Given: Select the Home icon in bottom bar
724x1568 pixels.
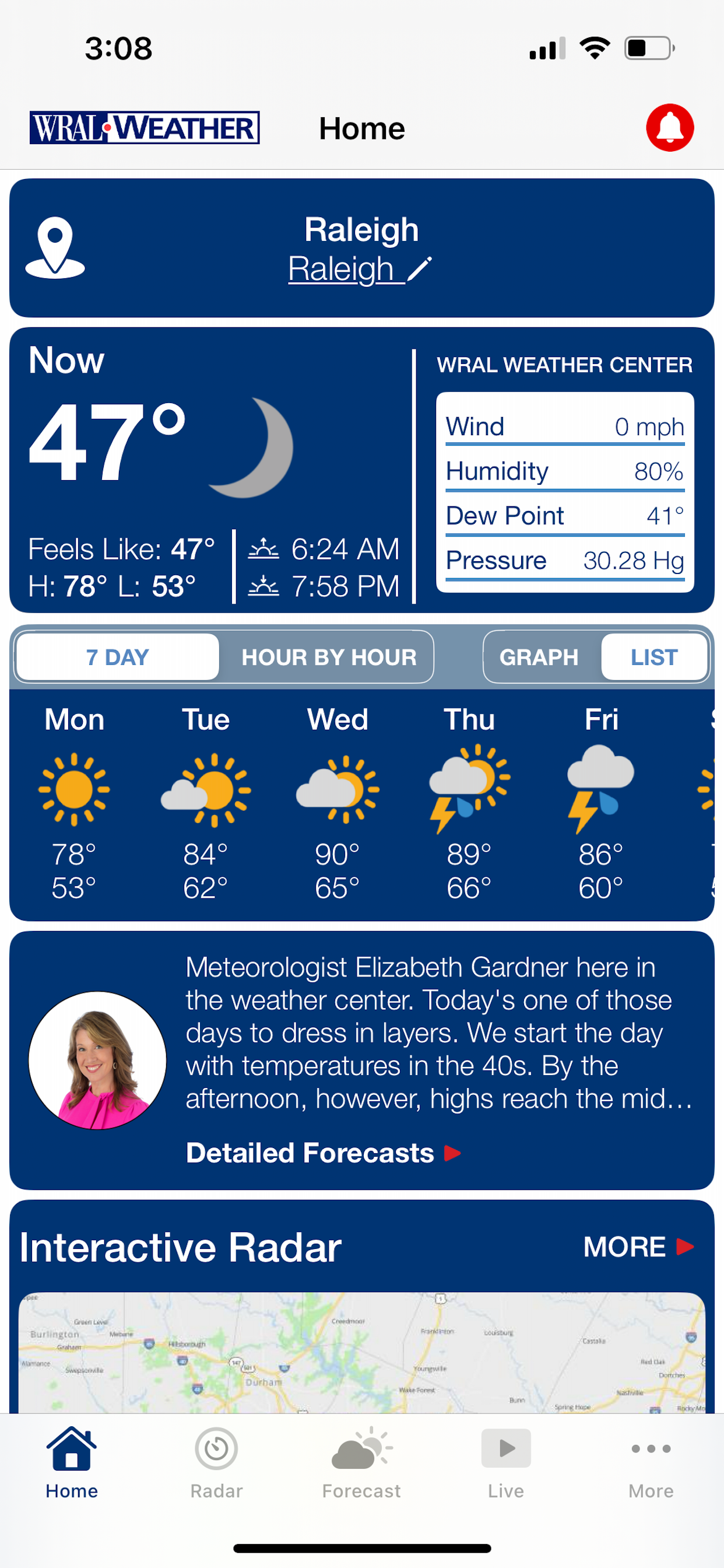Looking at the screenshot, I should click(71, 1448).
